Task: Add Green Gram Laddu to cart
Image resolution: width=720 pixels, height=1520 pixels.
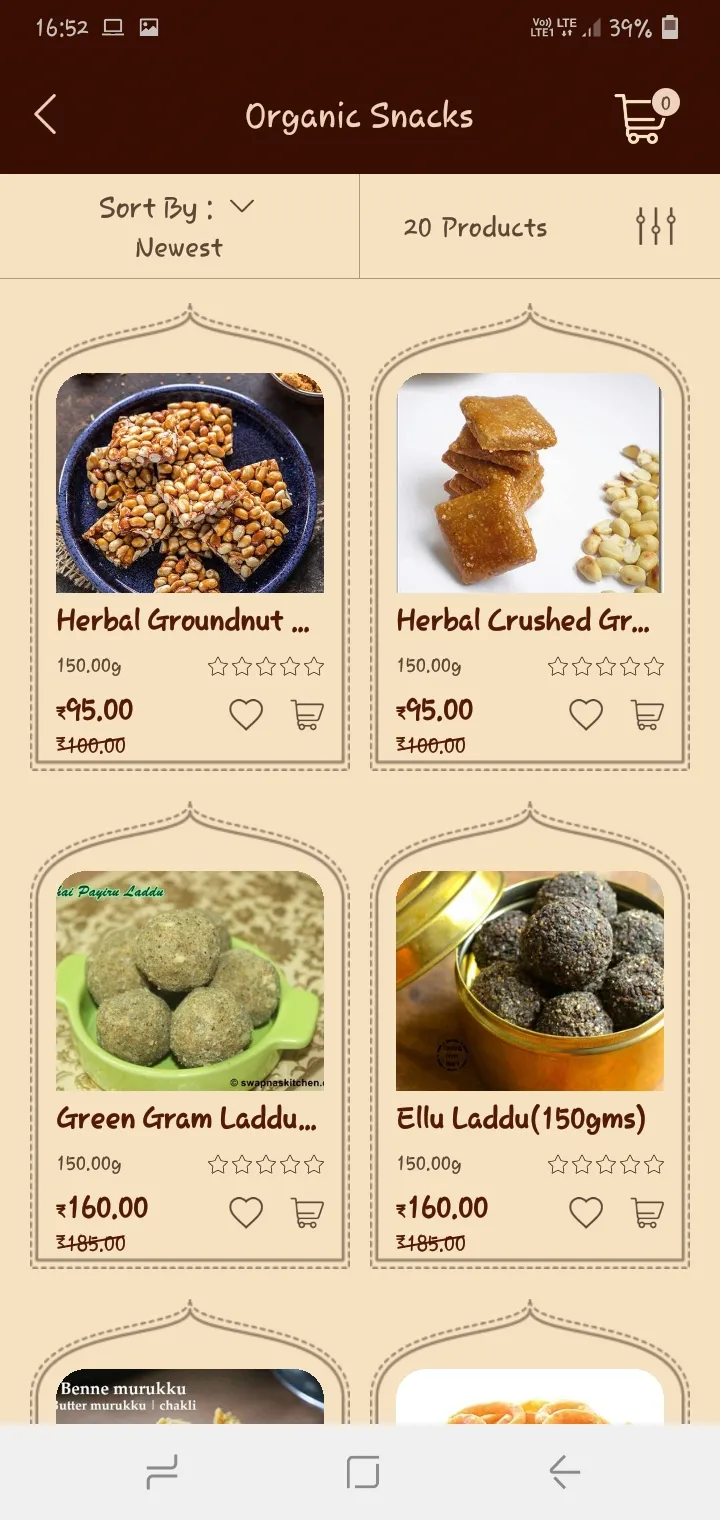Action: [x=307, y=1212]
